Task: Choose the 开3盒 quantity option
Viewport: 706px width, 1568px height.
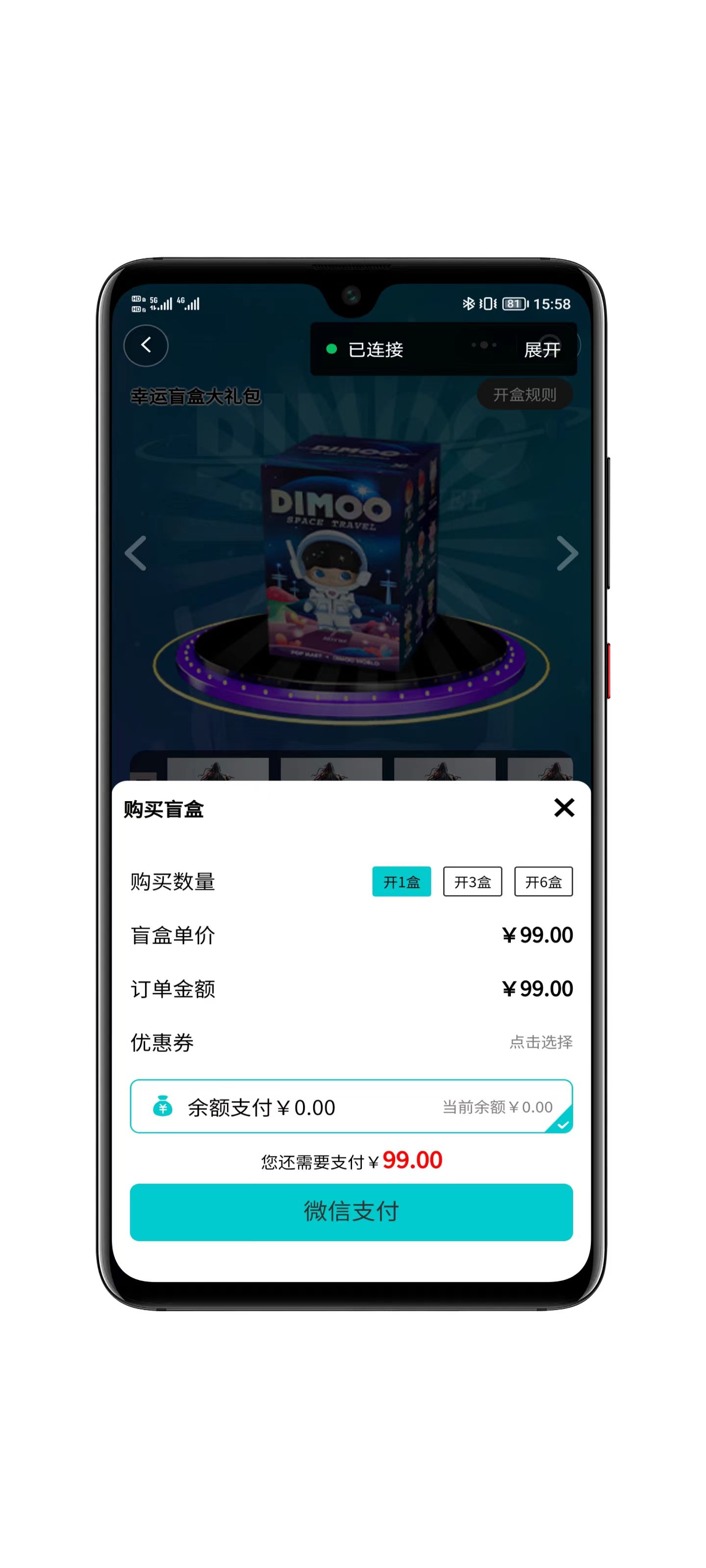Action: [472, 882]
